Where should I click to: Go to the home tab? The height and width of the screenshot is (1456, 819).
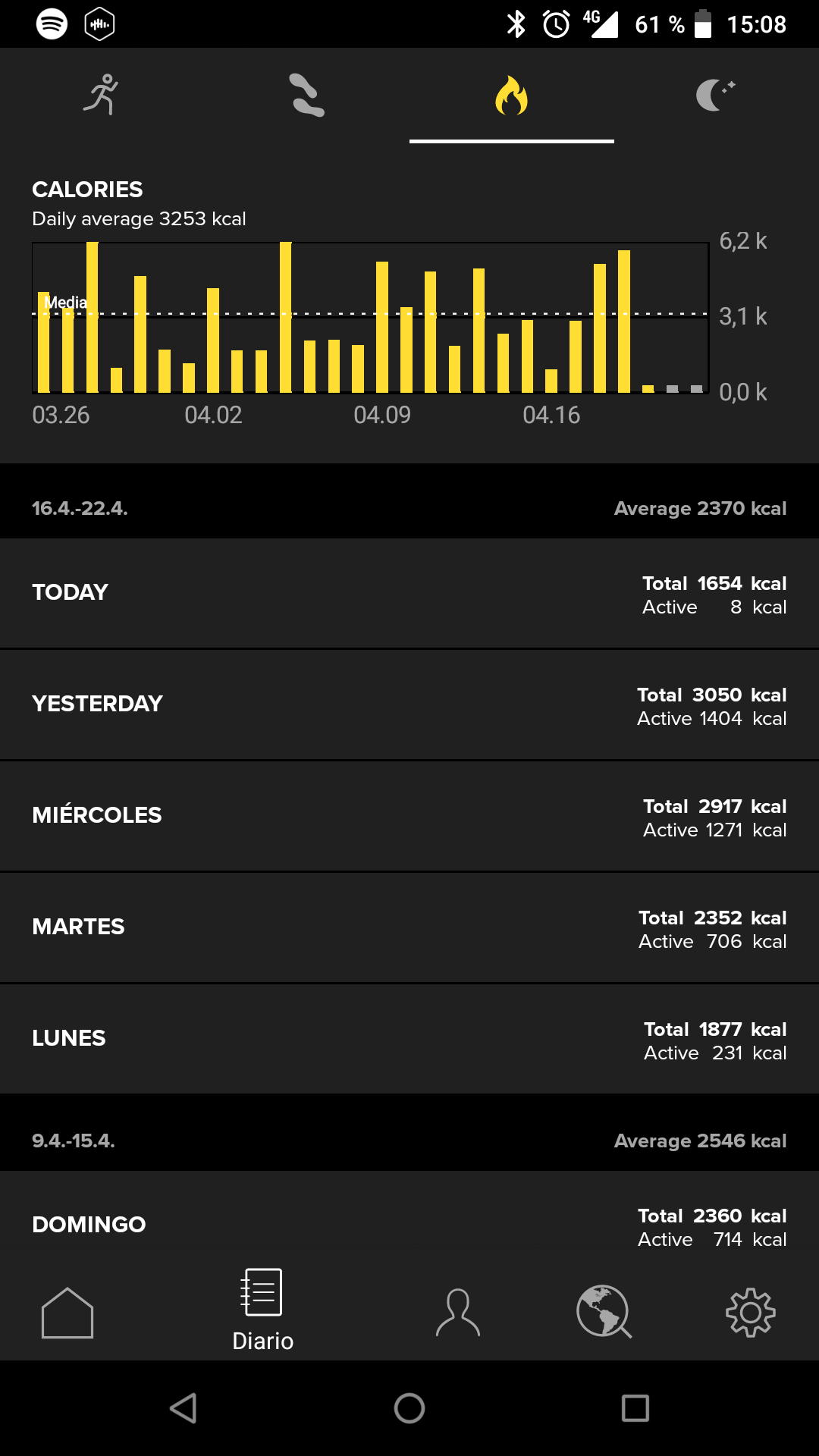[67, 1313]
